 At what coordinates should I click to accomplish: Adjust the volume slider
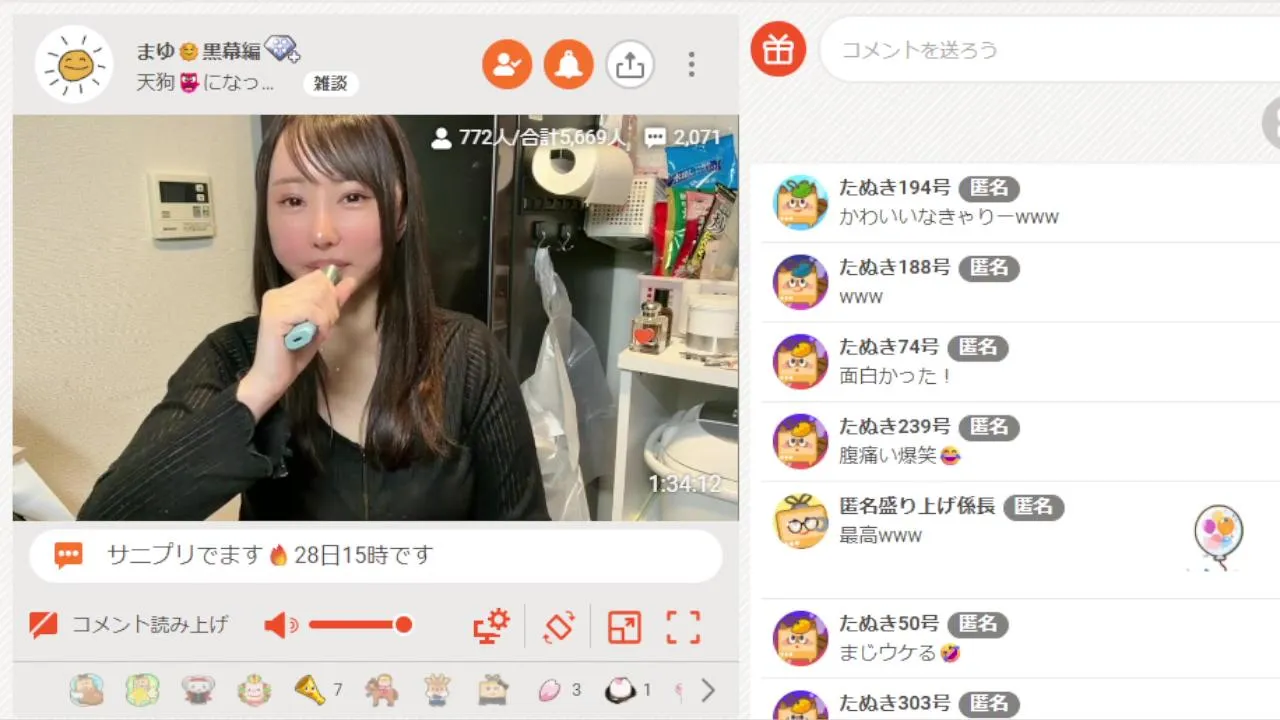360,625
